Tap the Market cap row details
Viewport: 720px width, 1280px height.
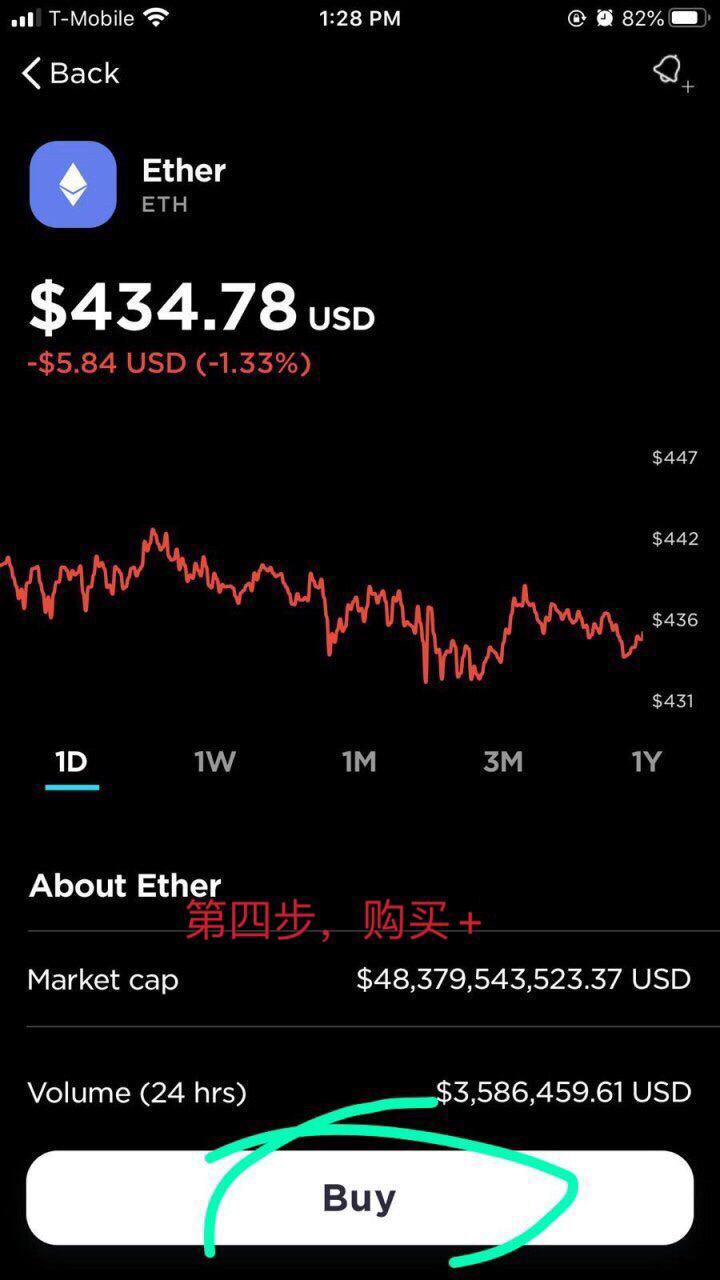(x=360, y=980)
